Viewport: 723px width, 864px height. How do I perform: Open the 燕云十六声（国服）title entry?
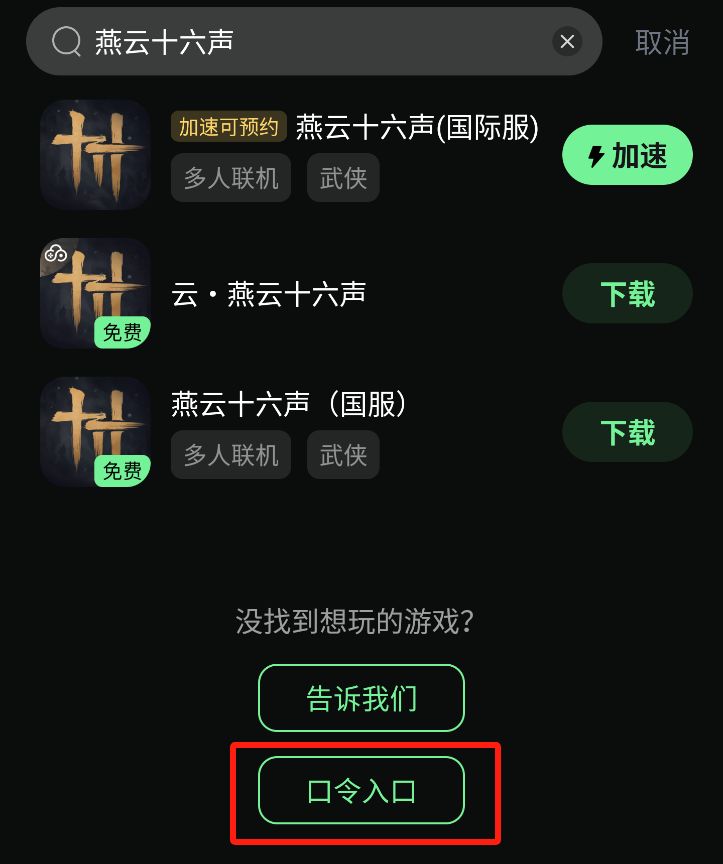(x=289, y=404)
